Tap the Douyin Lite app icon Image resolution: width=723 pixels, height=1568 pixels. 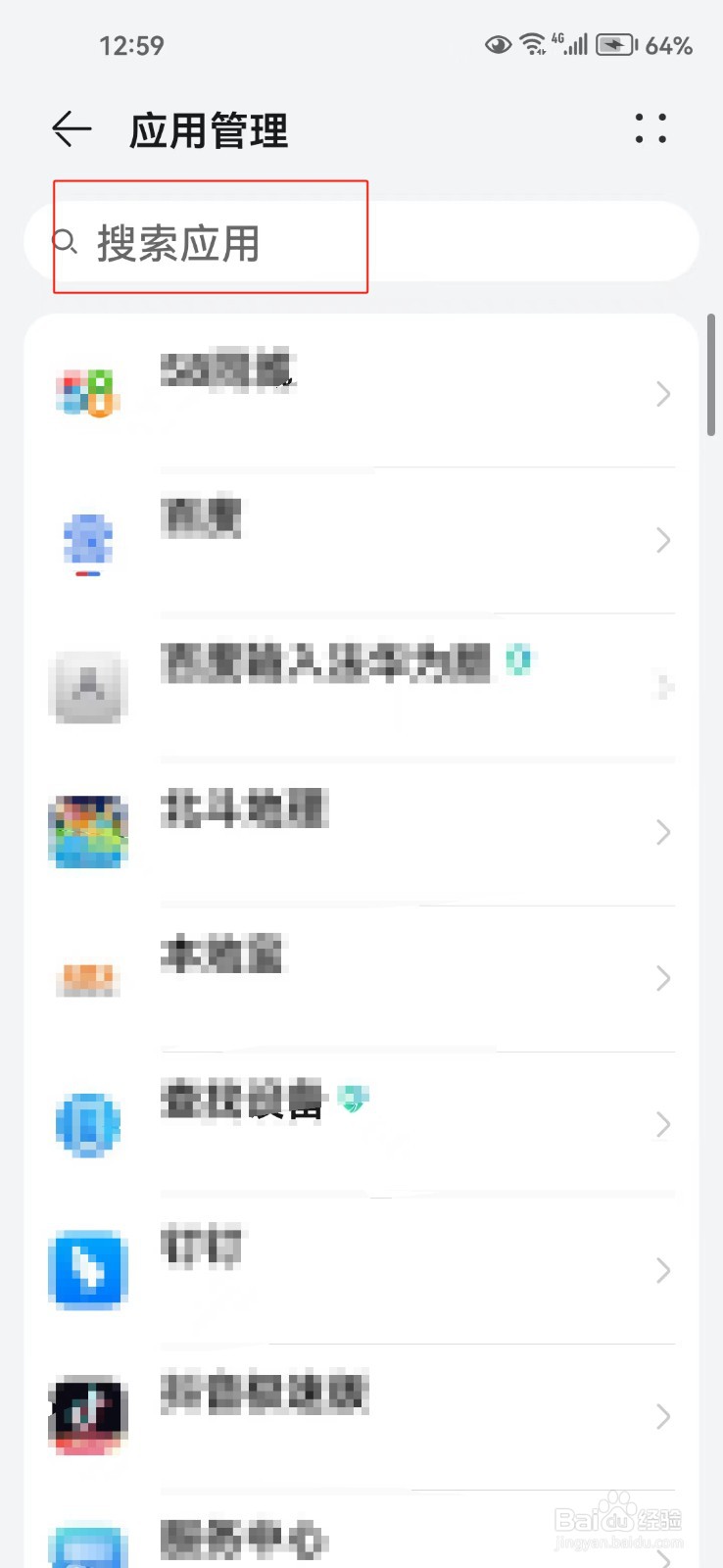pos(87,1415)
